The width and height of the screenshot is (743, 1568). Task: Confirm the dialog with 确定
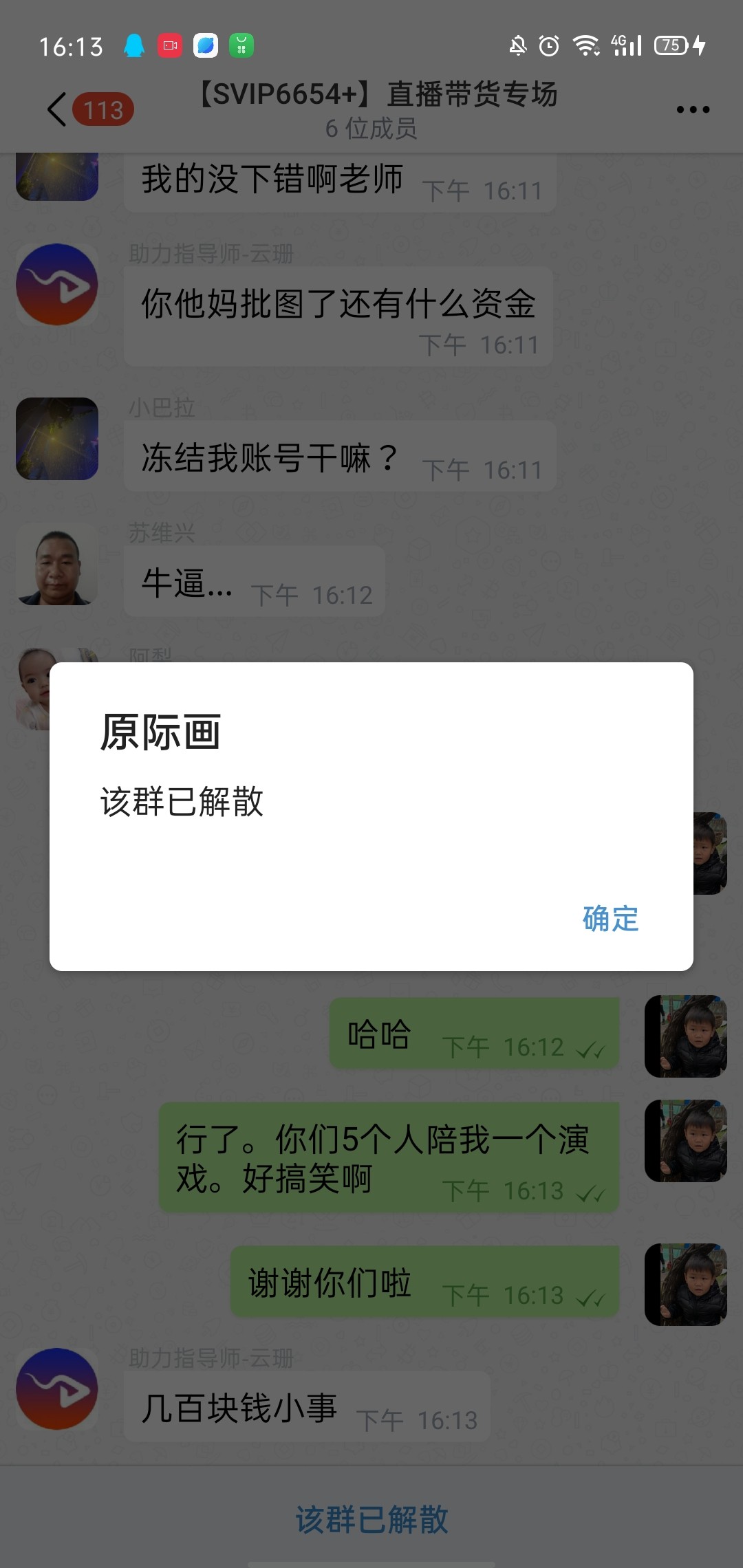pos(610,919)
